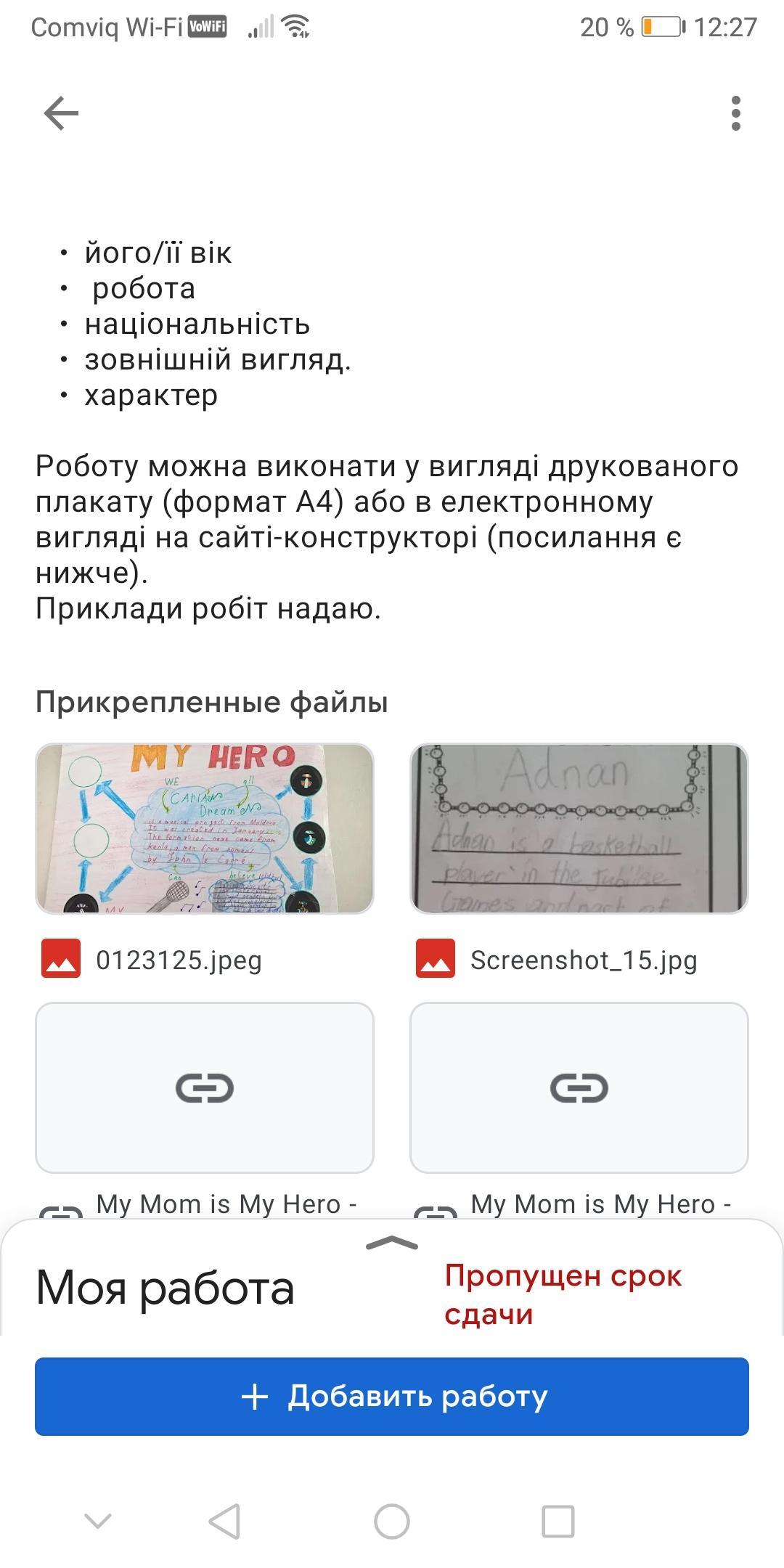Open recent apps from navigation bar
Image resolution: width=784 pixels, height=1568 pixels.
558,1521
